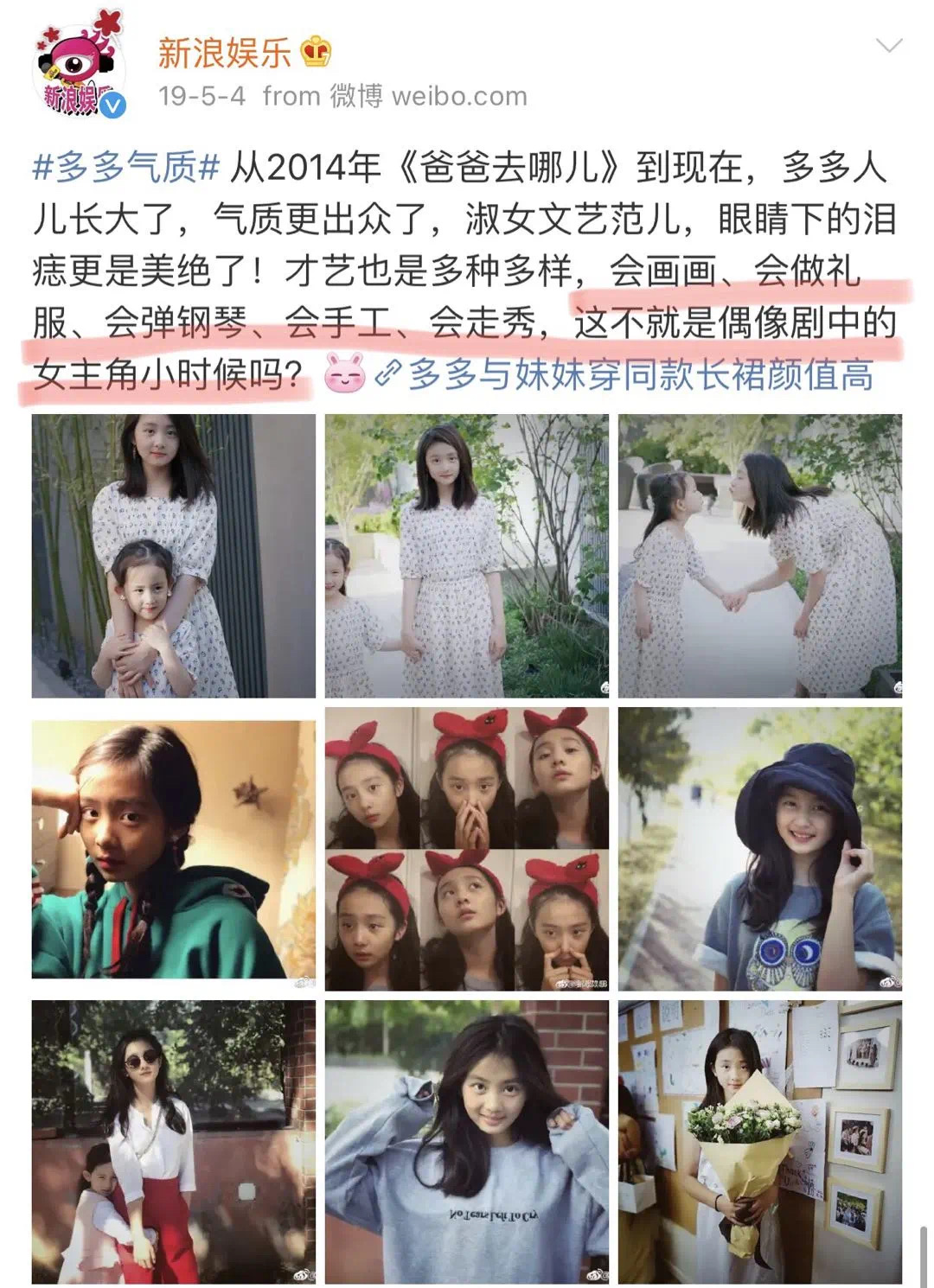Open red bow headband collage photo
The width and height of the screenshot is (934, 1288).
pyautogui.click(x=466, y=849)
